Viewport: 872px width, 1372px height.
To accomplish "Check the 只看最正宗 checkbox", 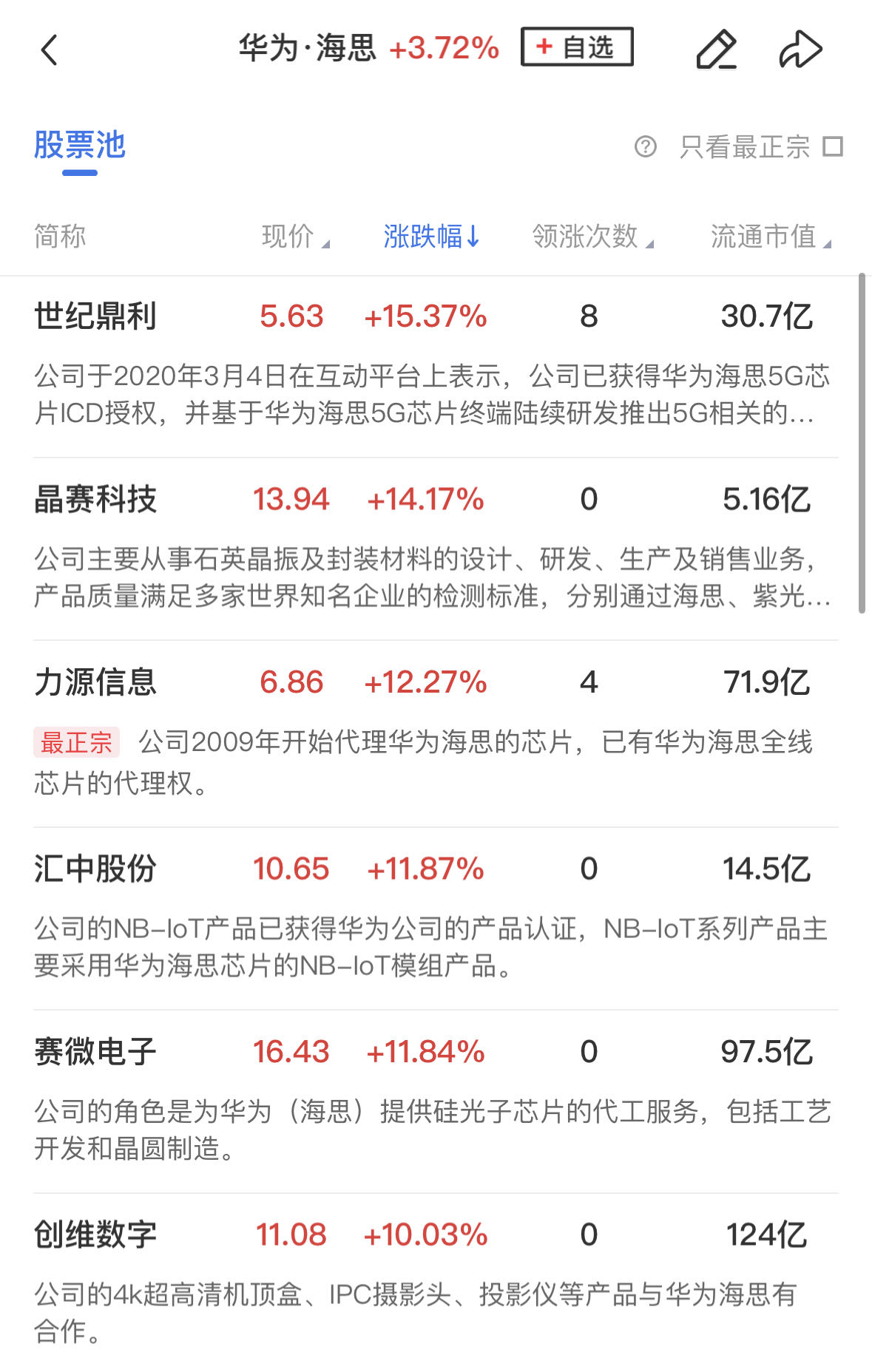I will 833,147.
